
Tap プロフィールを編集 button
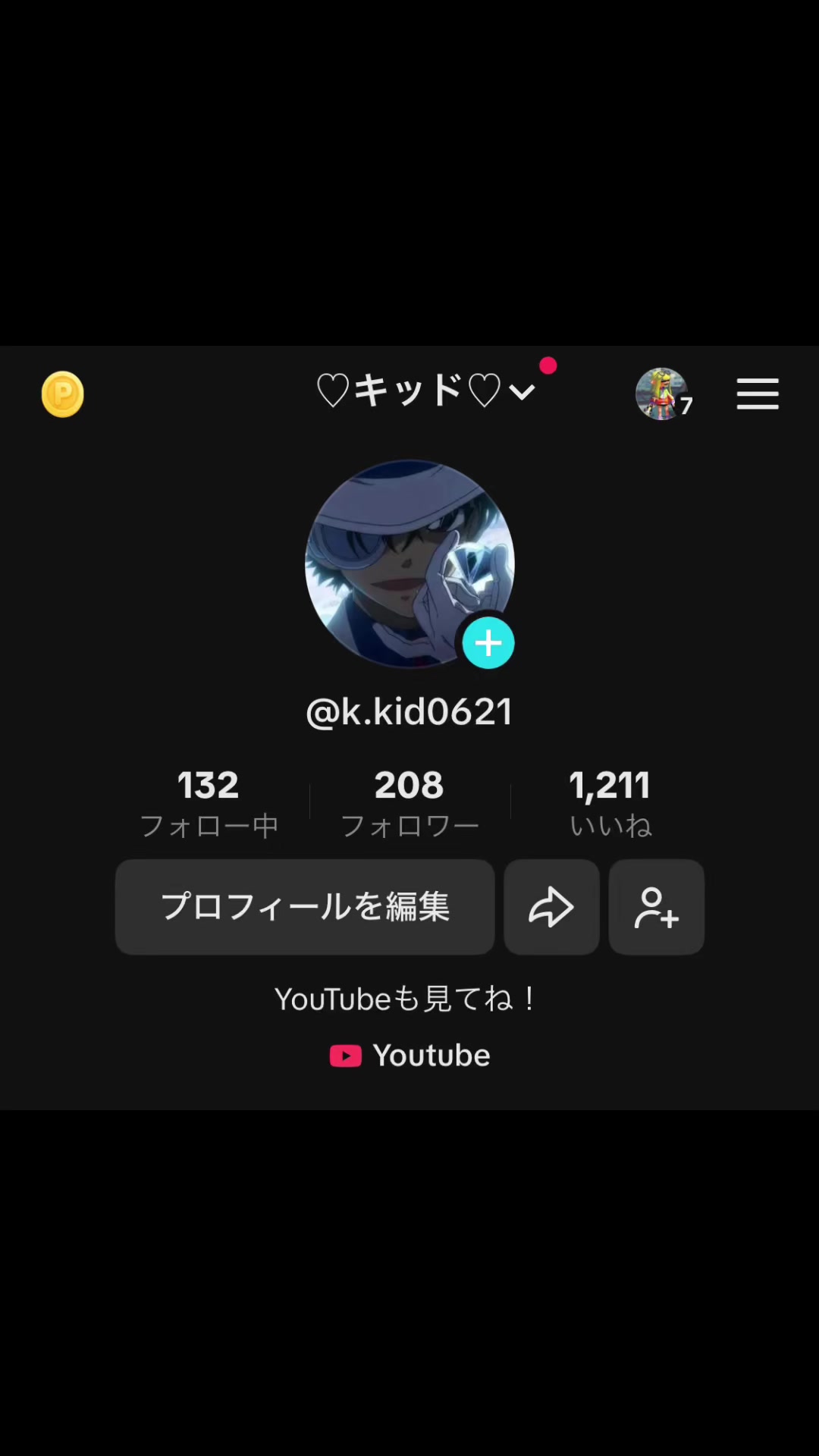coord(305,907)
